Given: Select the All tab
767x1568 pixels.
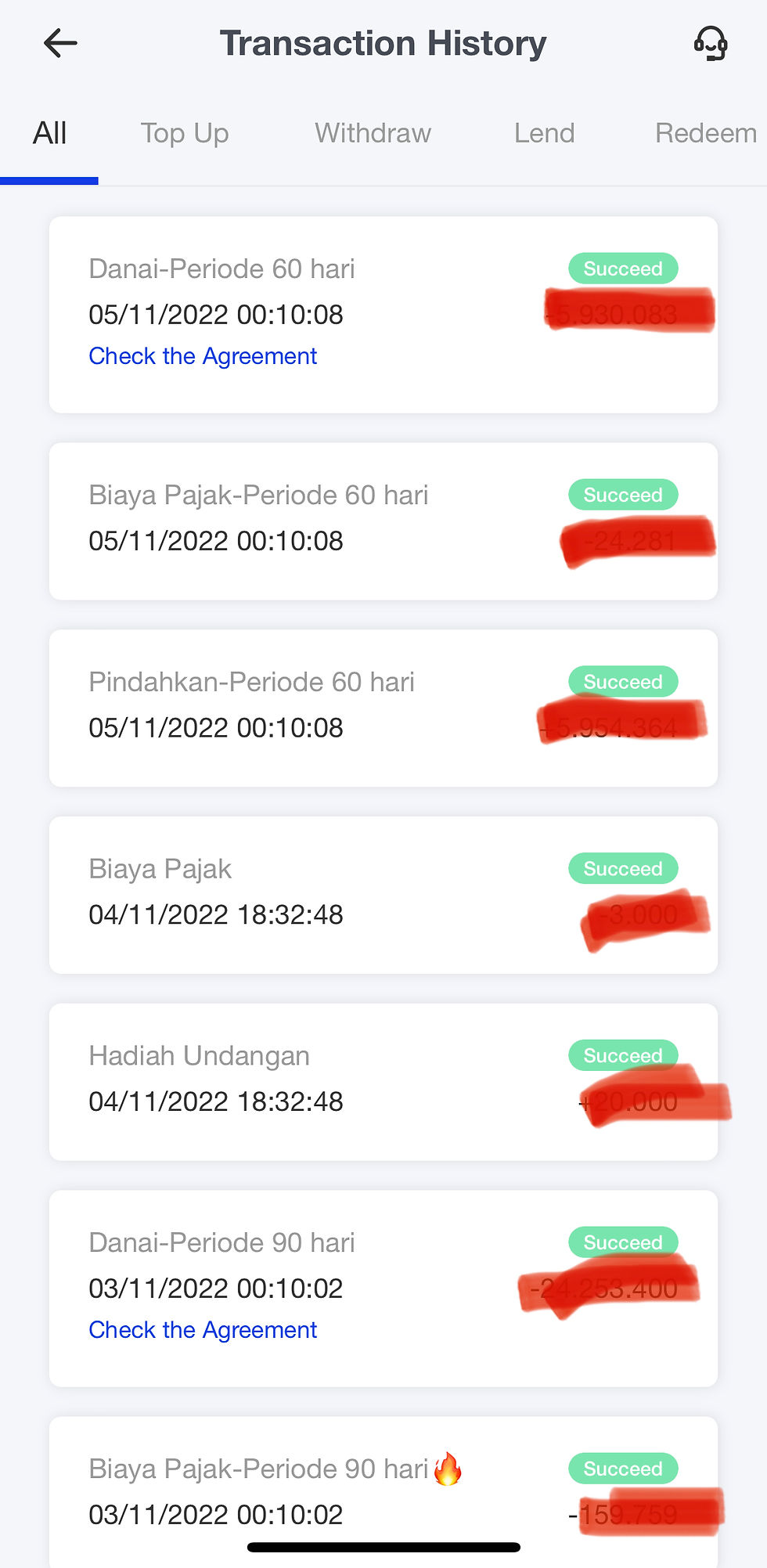Looking at the screenshot, I should 49,133.
